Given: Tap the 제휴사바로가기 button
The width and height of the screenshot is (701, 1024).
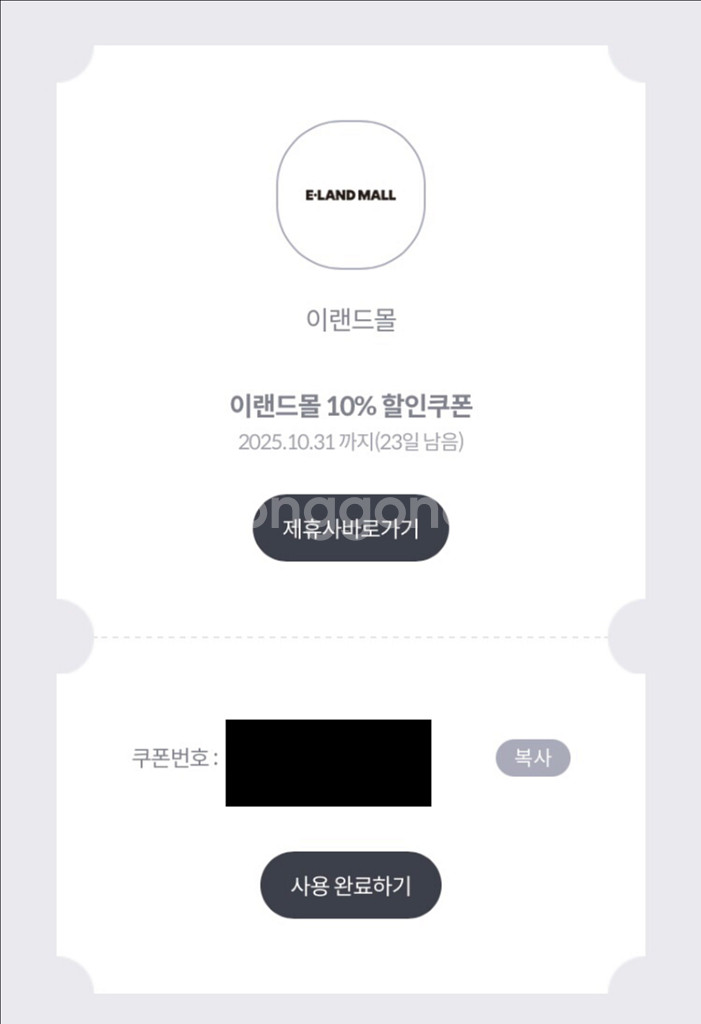Looking at the screenshot, I should (x=350, y=528).
